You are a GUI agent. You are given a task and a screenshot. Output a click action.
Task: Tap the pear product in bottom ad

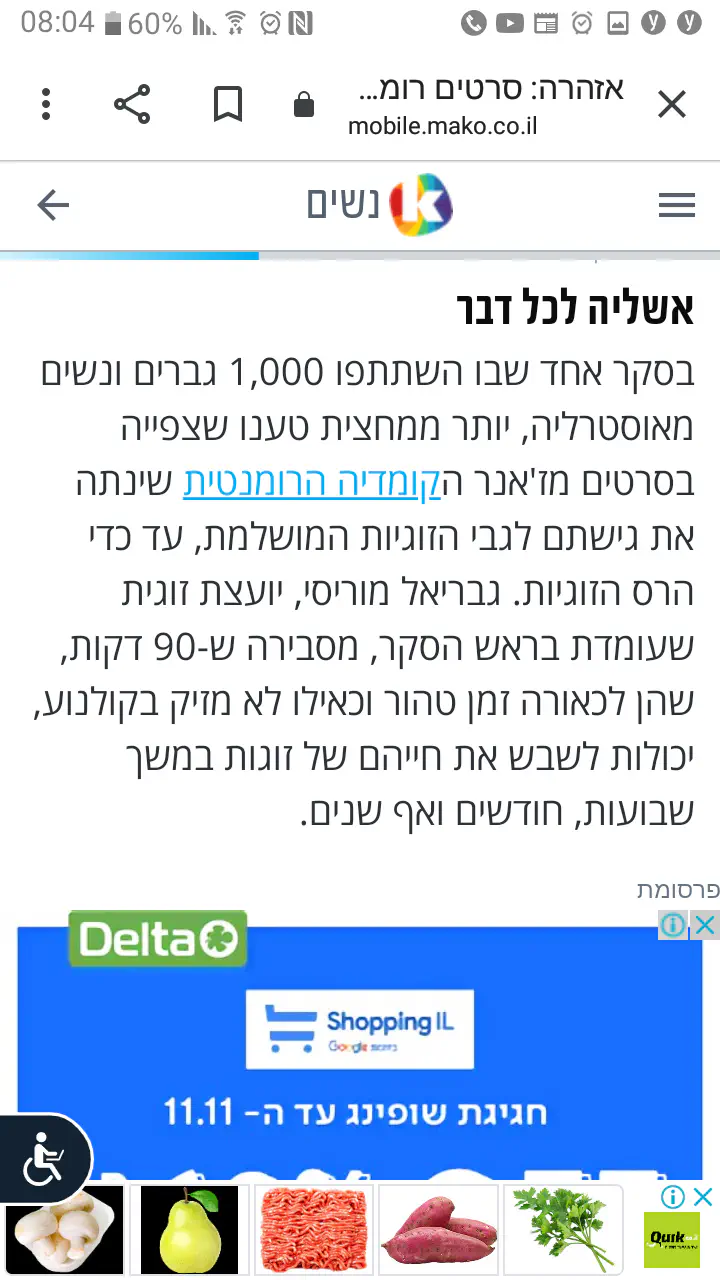(x=189, y=1229)
